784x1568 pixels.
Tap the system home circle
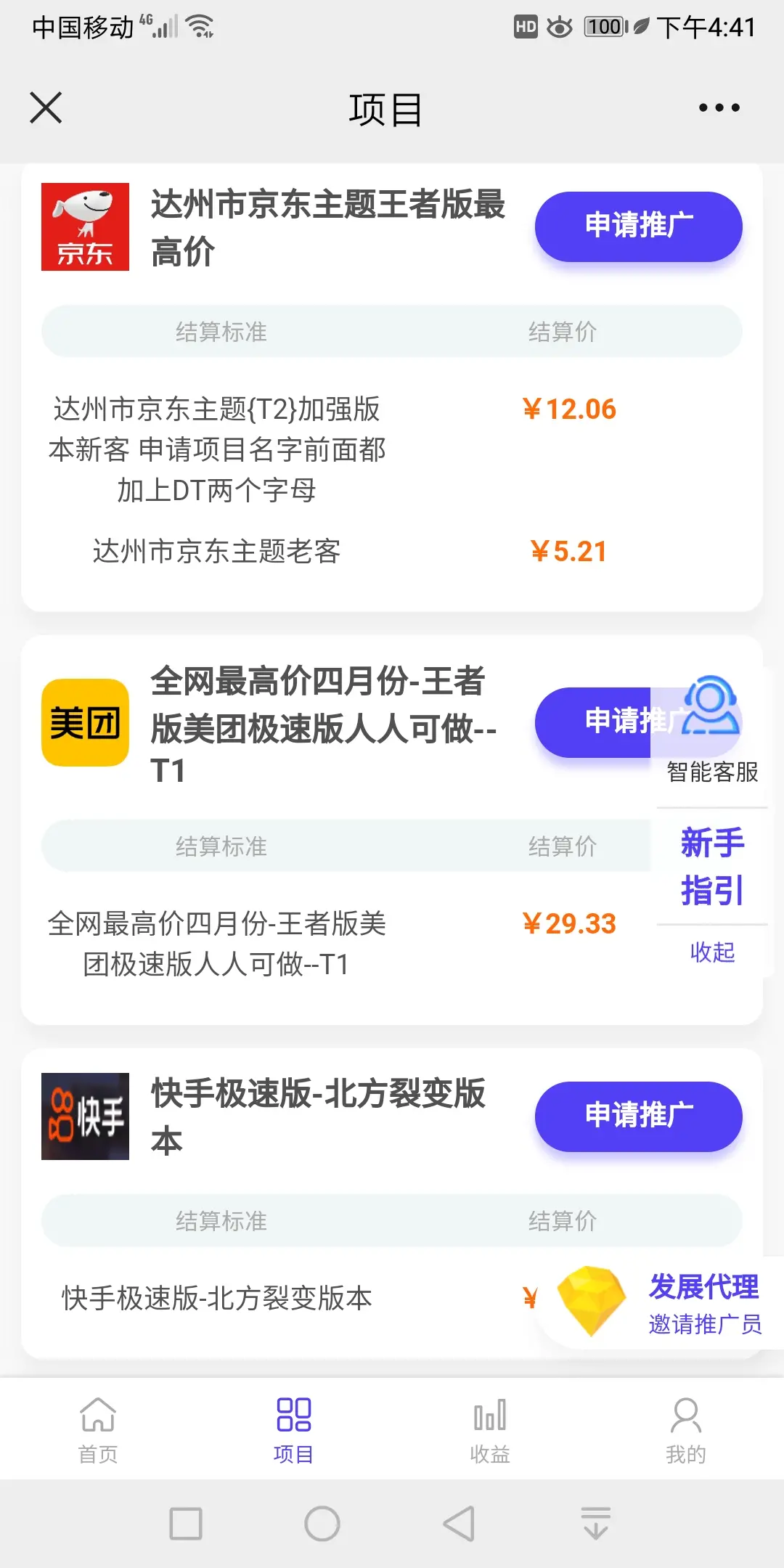[x=322, y=1523]
